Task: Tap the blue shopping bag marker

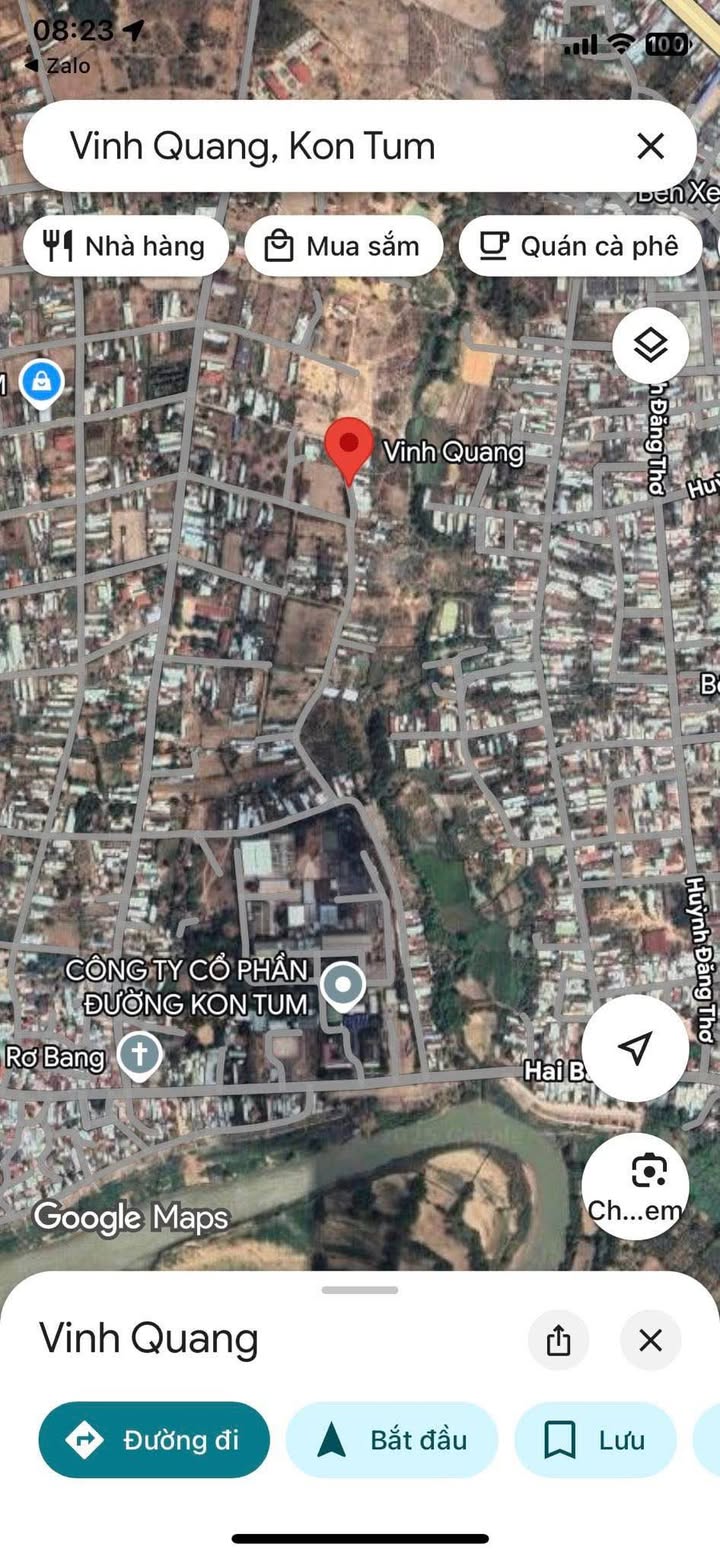Action: [42, 382]
